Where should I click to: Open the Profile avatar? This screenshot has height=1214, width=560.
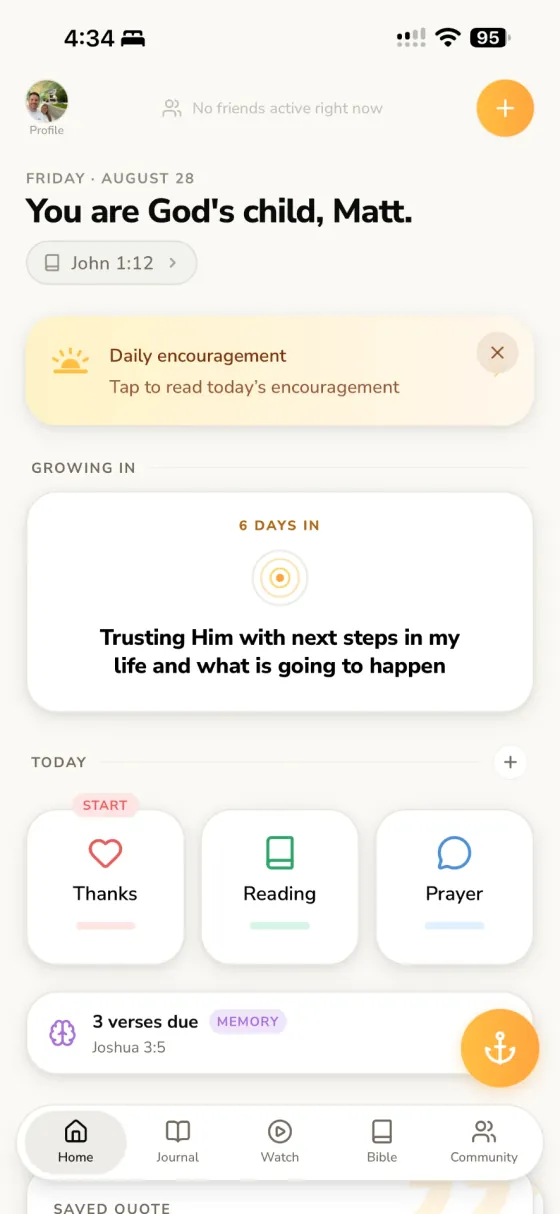46,102
